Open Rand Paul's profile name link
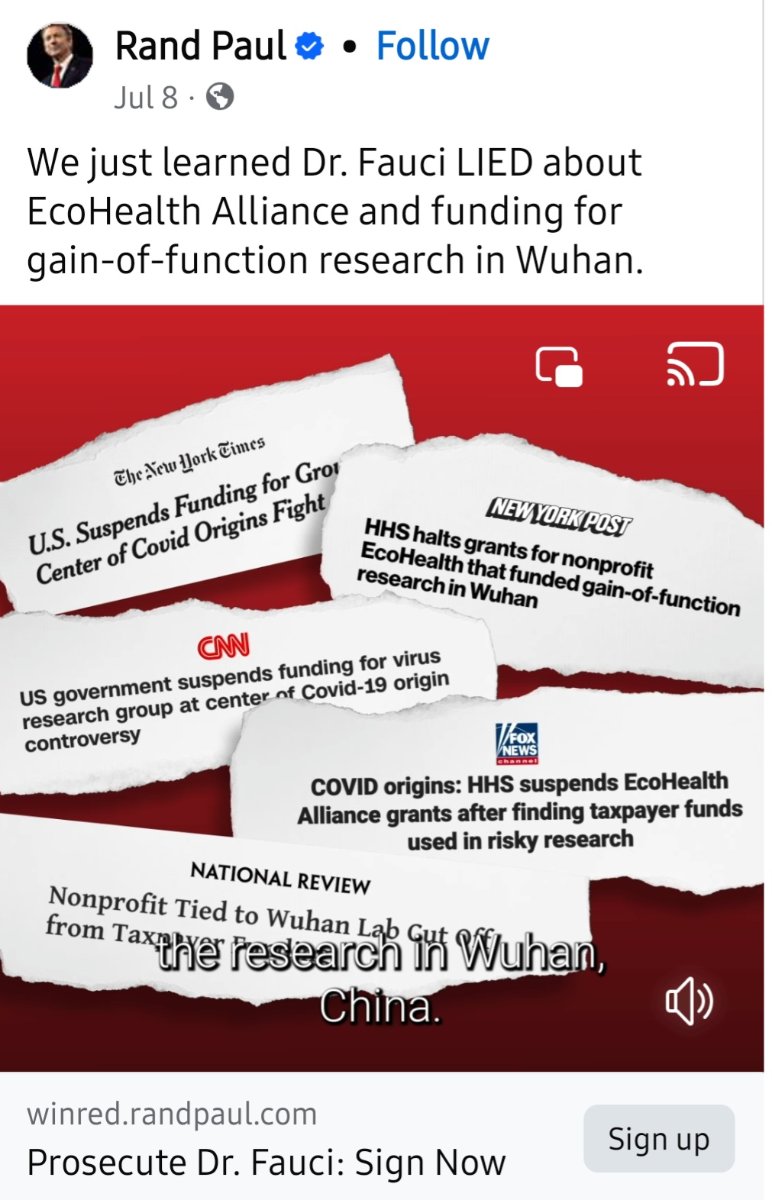Viewport: 772px width, 1200px height. point(201,46)
